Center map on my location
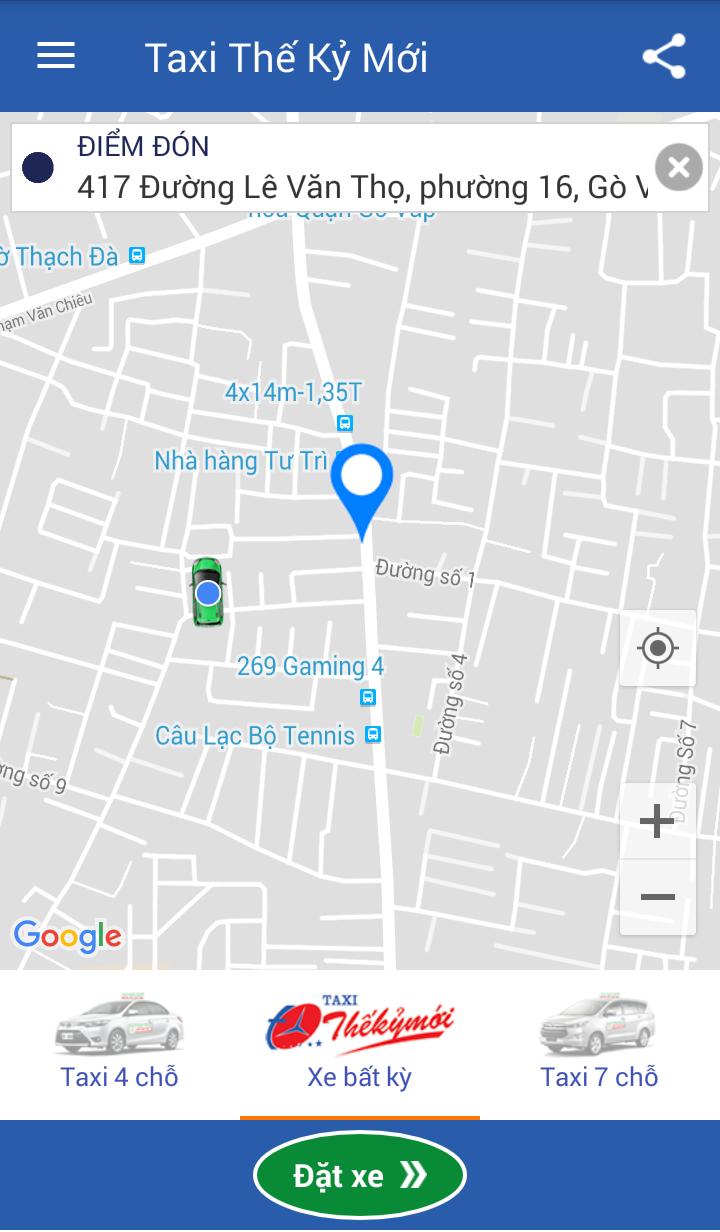720x1232 pixels. [657, 648]
